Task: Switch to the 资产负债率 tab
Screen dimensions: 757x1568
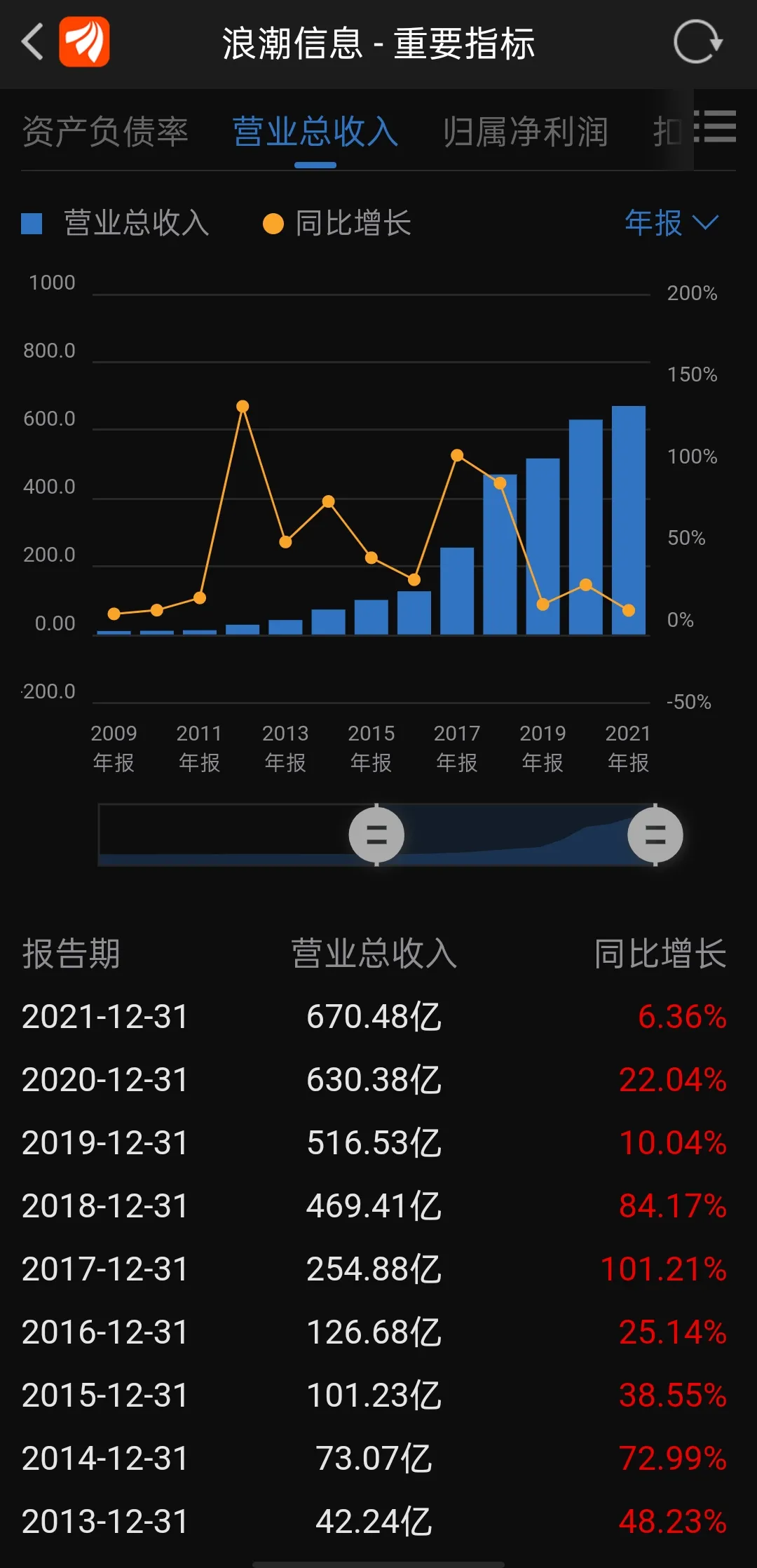Action: (105, 131)
